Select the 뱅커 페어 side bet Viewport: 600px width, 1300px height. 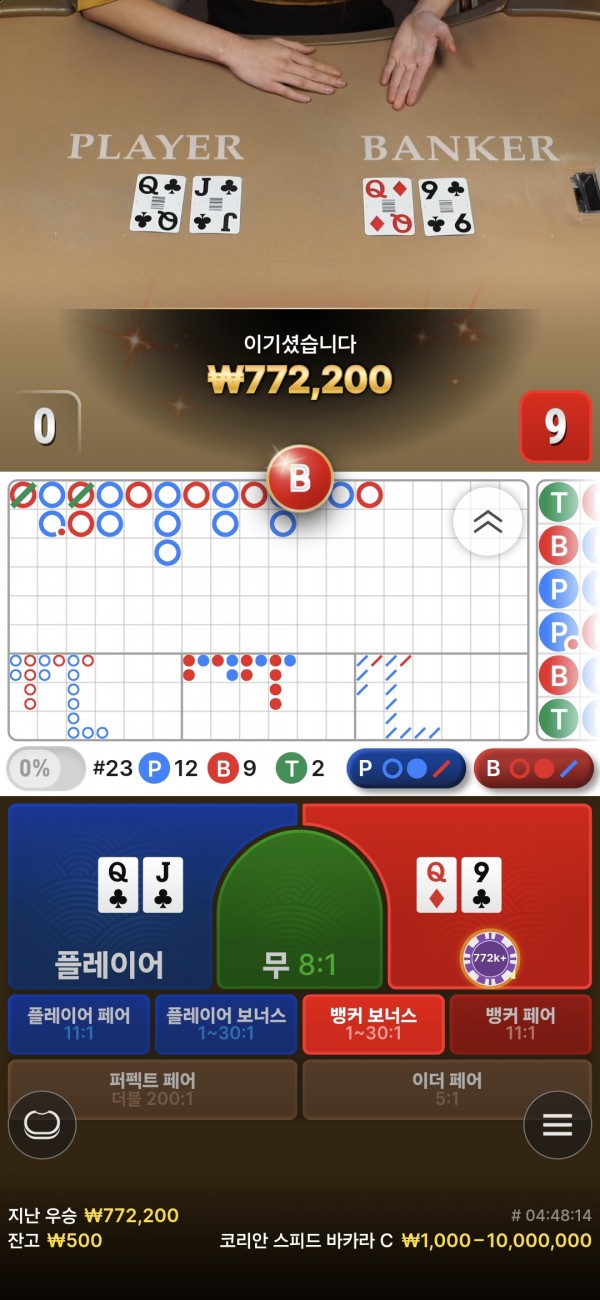pyautogui.click(x=520, y=1024)
